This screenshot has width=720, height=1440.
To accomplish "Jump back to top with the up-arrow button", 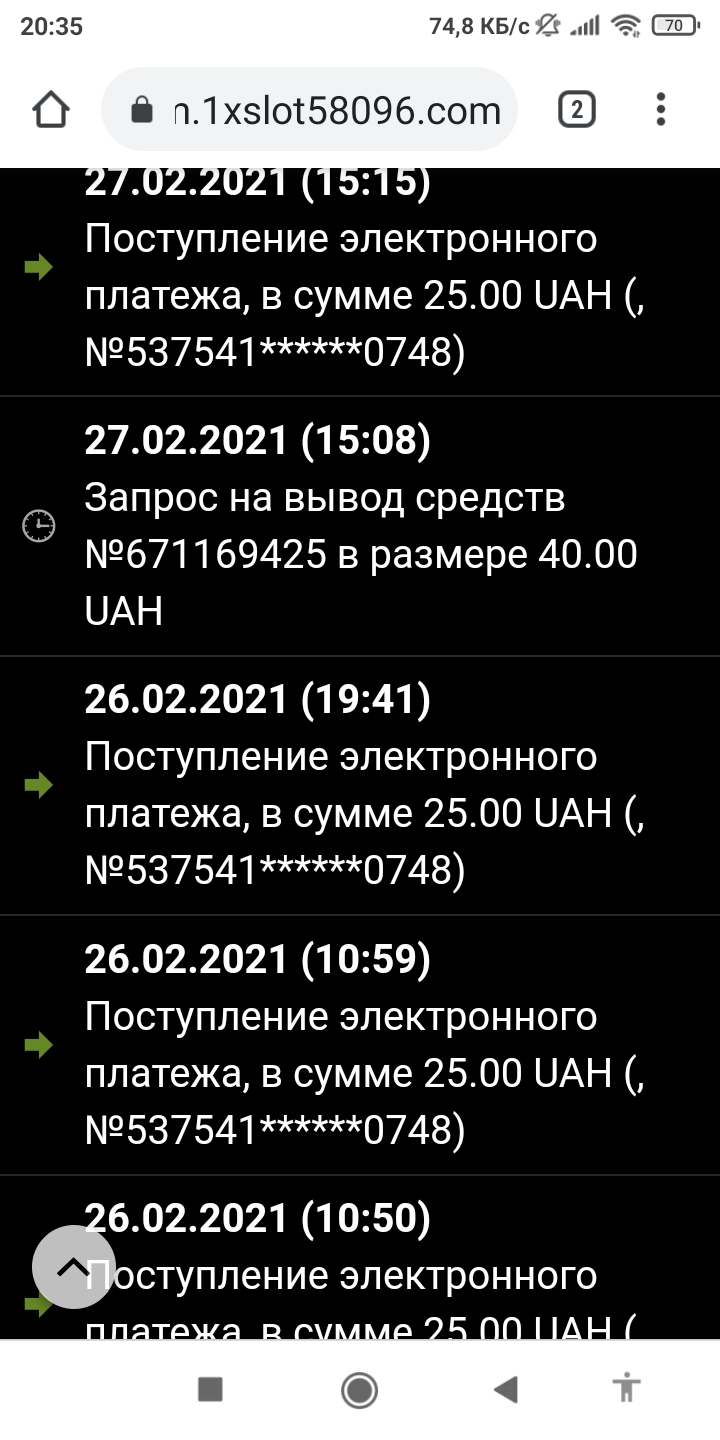I will [73, 1267].
